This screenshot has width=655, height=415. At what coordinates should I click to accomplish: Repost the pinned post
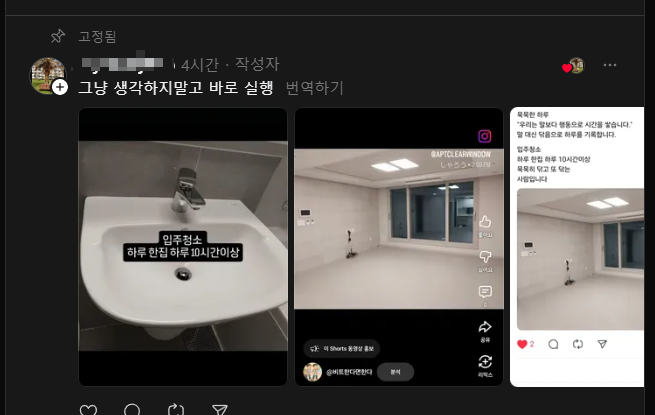click(176, 410)
